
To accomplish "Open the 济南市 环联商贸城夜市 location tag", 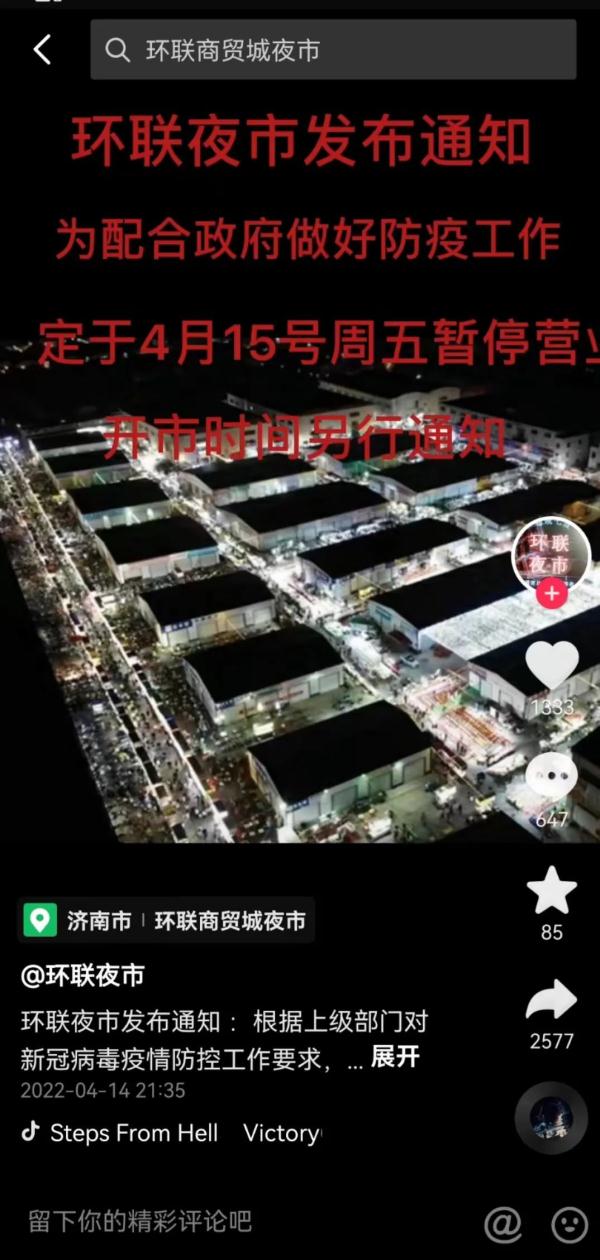I will [x=166, y=920].
